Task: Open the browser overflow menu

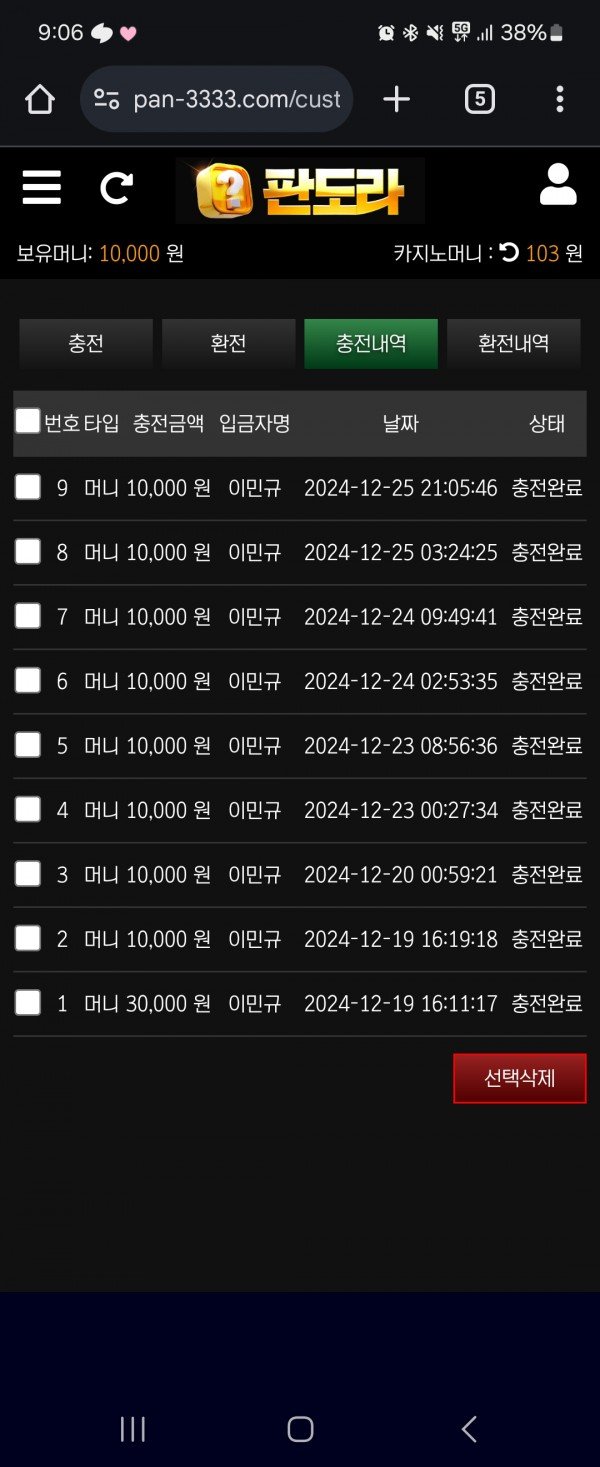Action: click(x=559, y=99)
